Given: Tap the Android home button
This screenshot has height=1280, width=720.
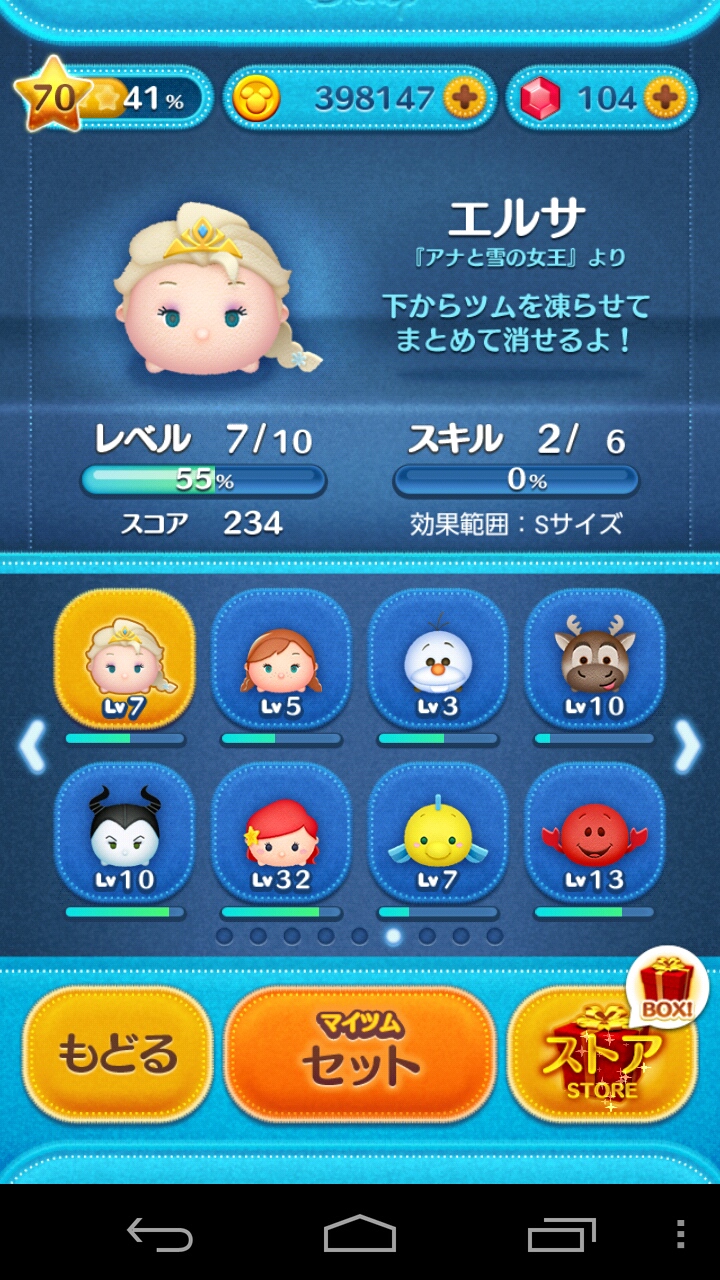Looking at the screenshot, I should click(x=360, y=1234).
